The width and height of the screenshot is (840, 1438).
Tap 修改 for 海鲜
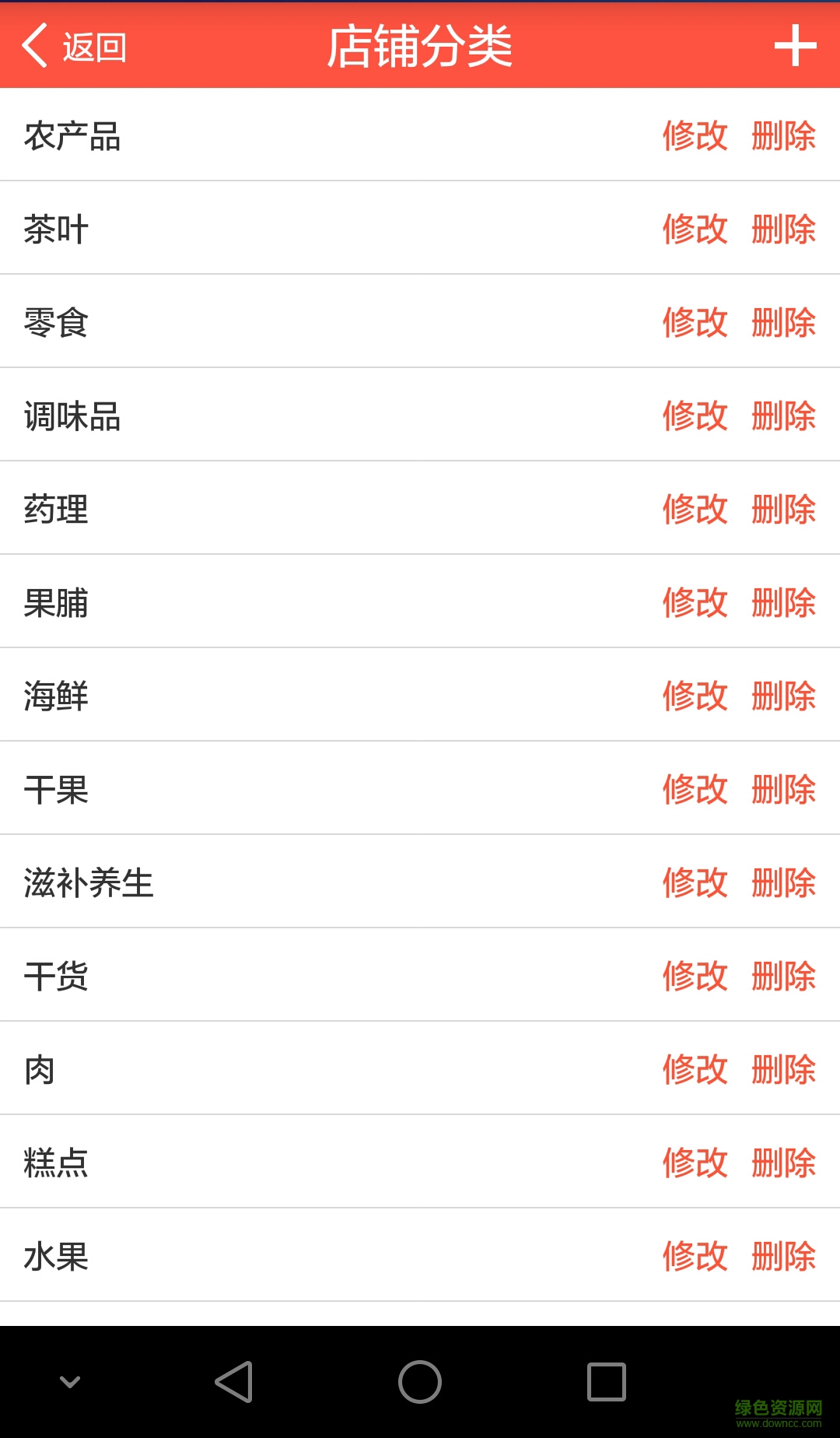tap(695, 696)
